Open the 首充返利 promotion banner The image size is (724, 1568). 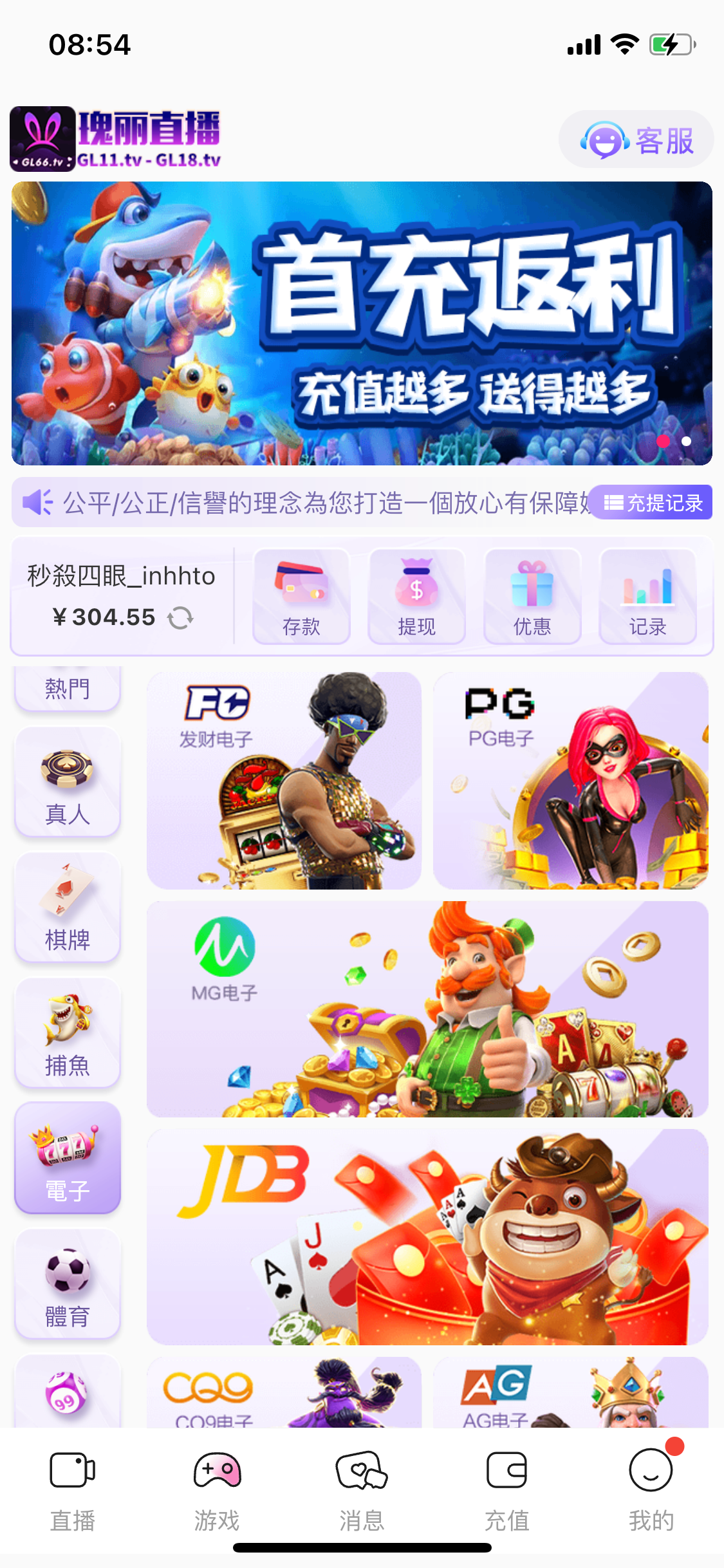click(x=362, y=323)
